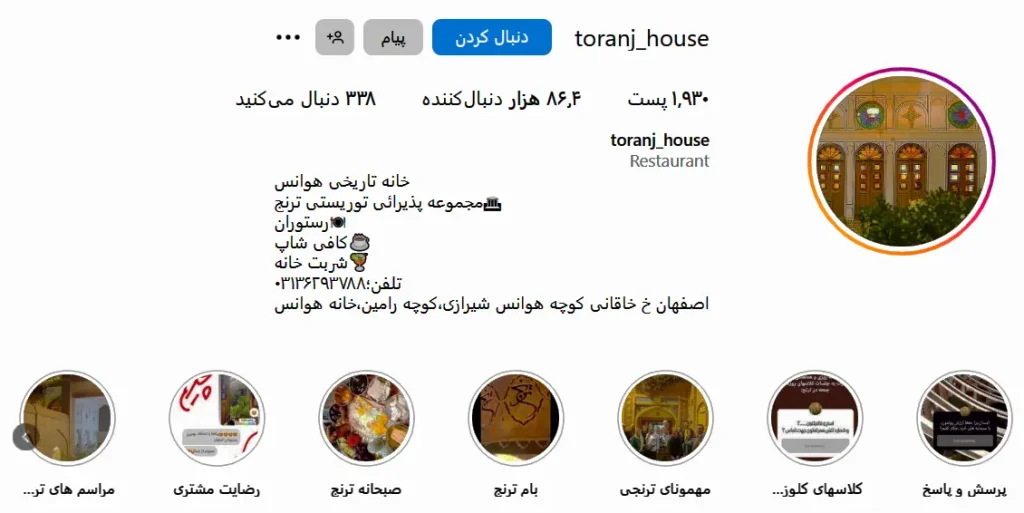Screen dimensions: 1024x513
Task: View the مراسم های تر... highlight
Action: pos(68,418)
